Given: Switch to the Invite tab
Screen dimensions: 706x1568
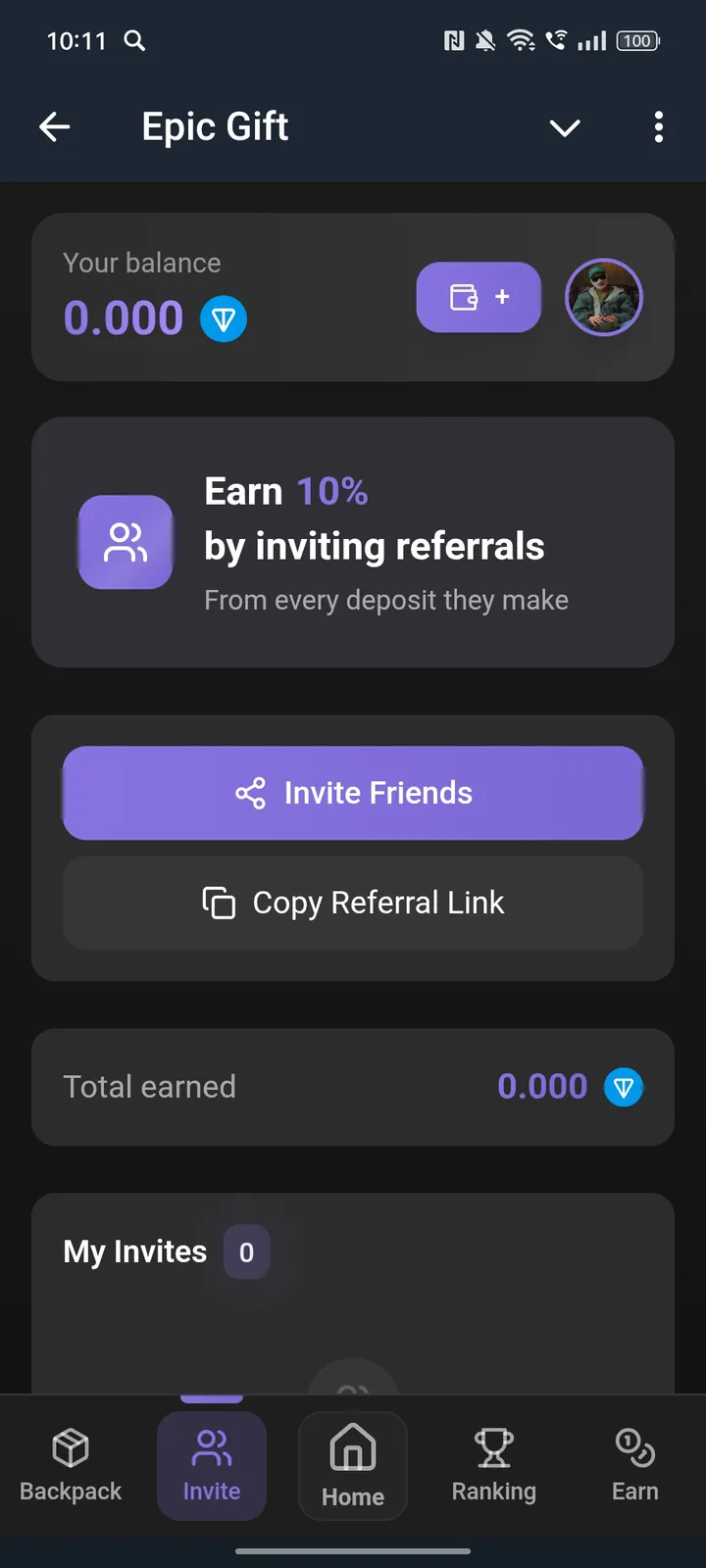Looking at the screenshot, I should pyautogui.click(x=211, y=1465).
